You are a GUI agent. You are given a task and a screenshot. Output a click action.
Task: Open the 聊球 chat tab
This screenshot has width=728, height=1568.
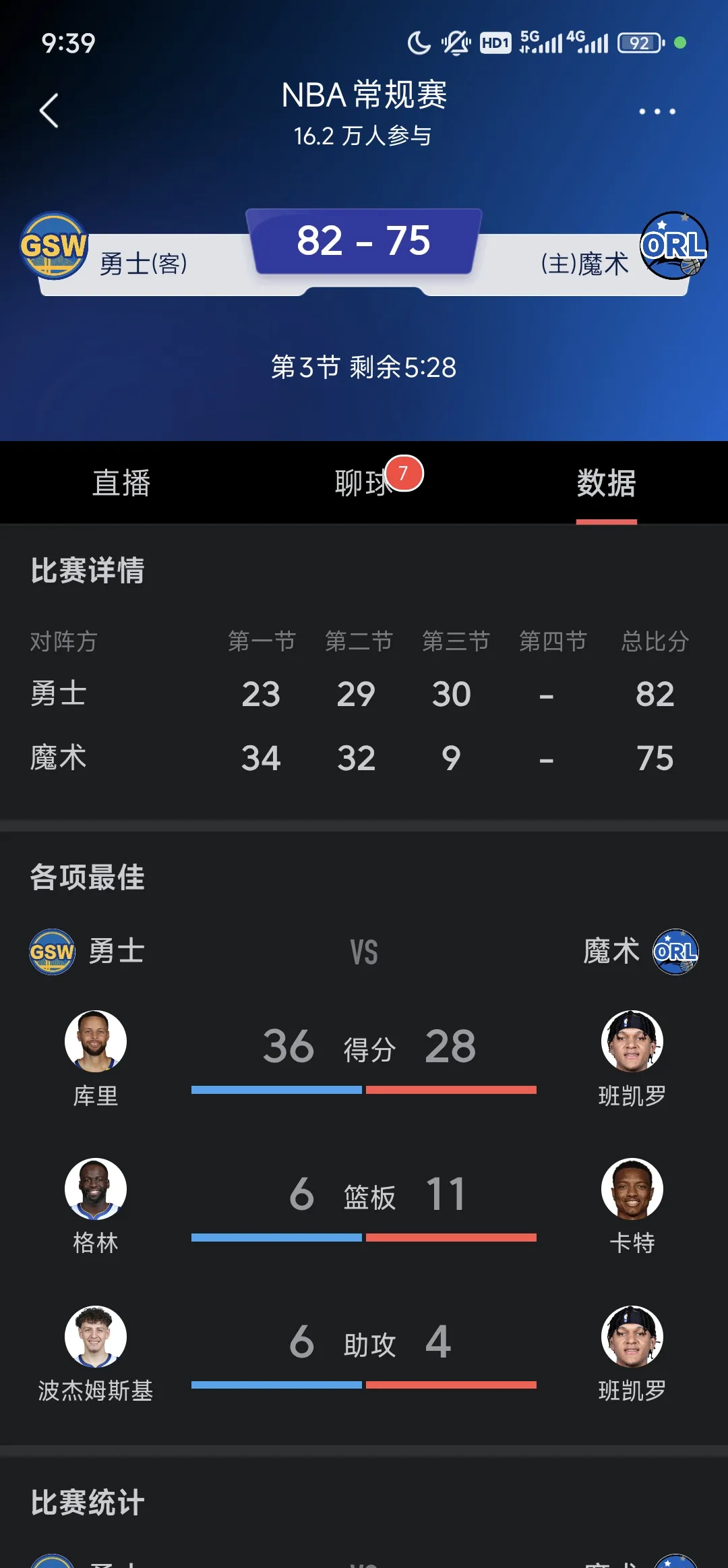pyautogui.click(x=364, y=483)
